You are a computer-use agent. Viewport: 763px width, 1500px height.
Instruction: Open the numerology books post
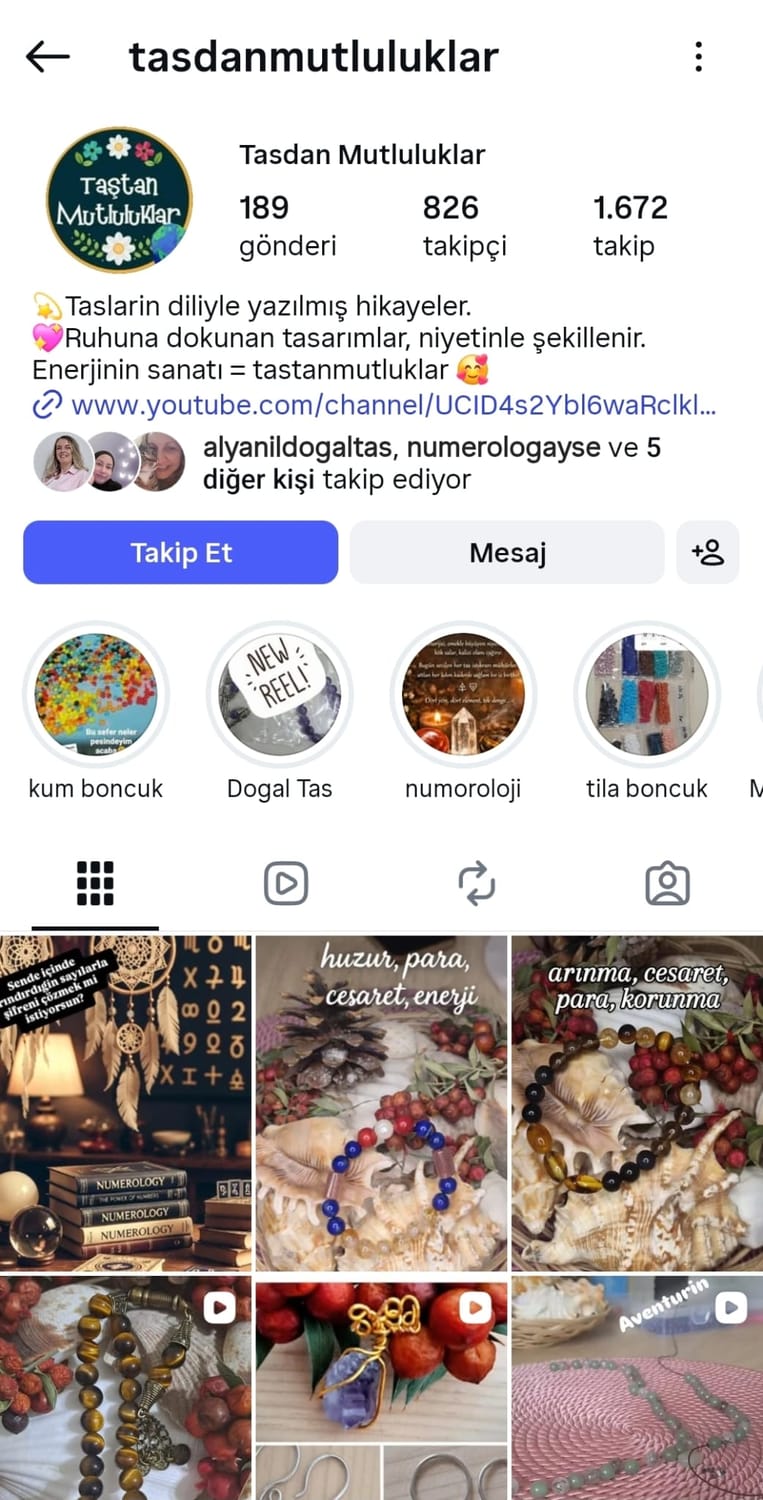[x=125, y=1102]
